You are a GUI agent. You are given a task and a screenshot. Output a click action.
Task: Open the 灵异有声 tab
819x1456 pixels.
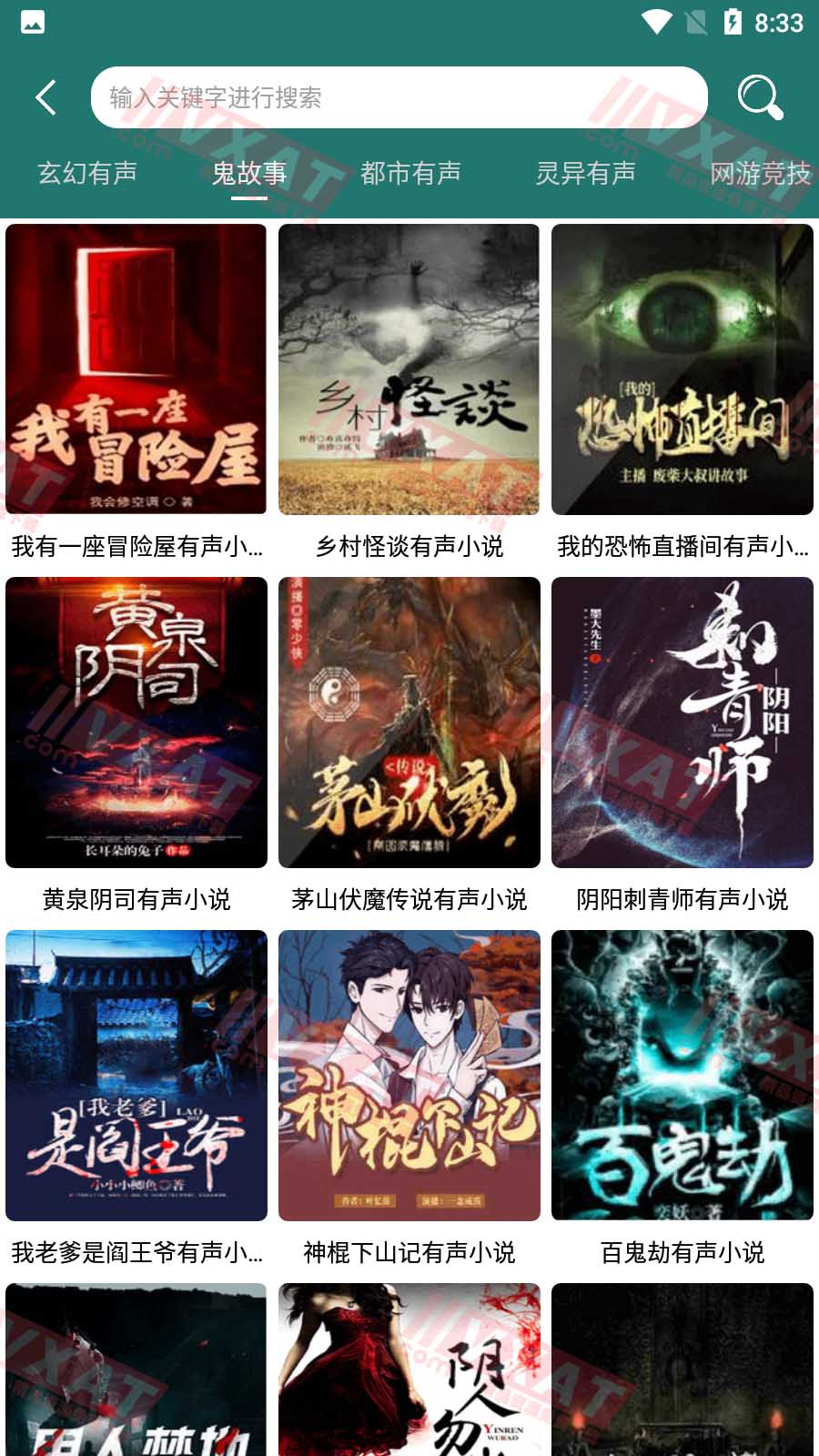tap(585, 173)
